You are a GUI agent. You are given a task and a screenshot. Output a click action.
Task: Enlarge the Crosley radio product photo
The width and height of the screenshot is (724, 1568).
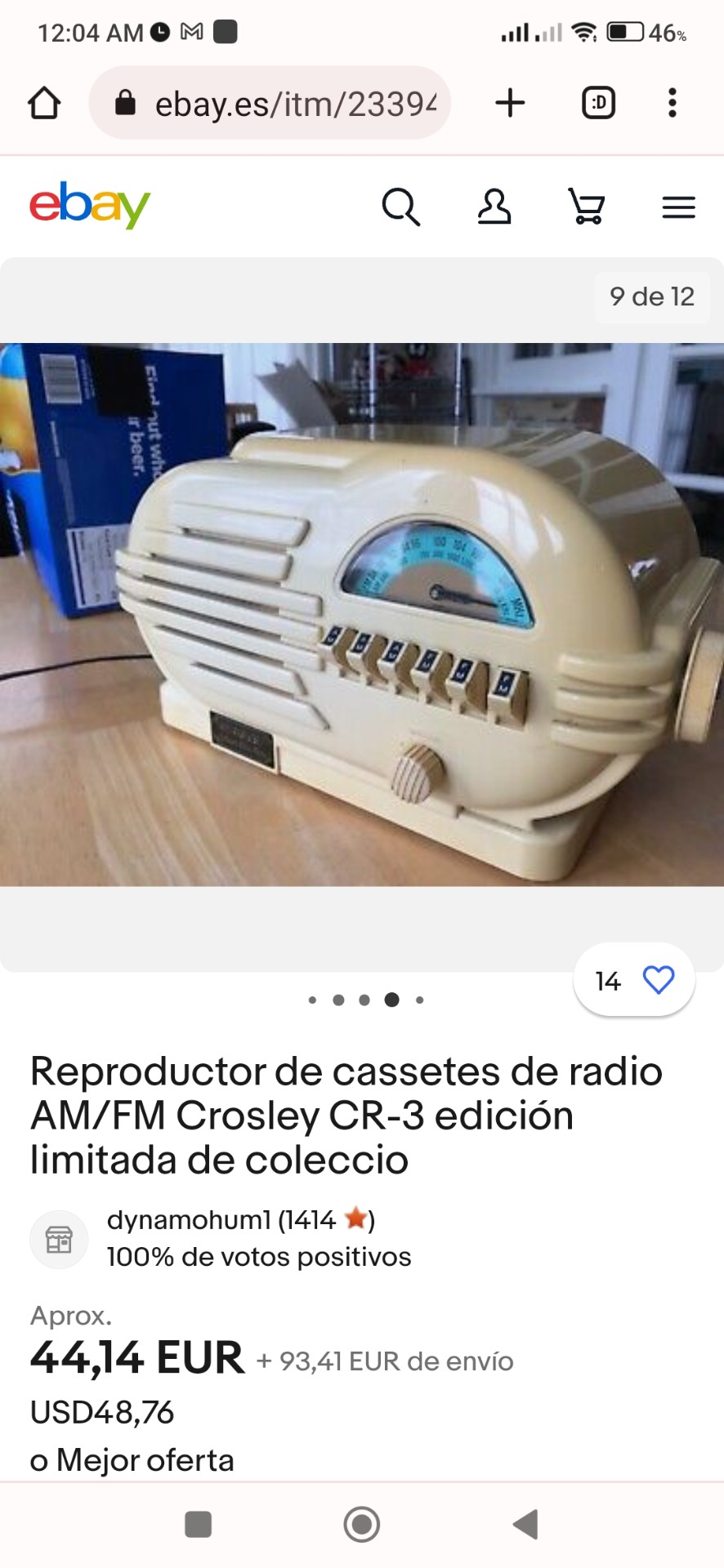[362, 614]
